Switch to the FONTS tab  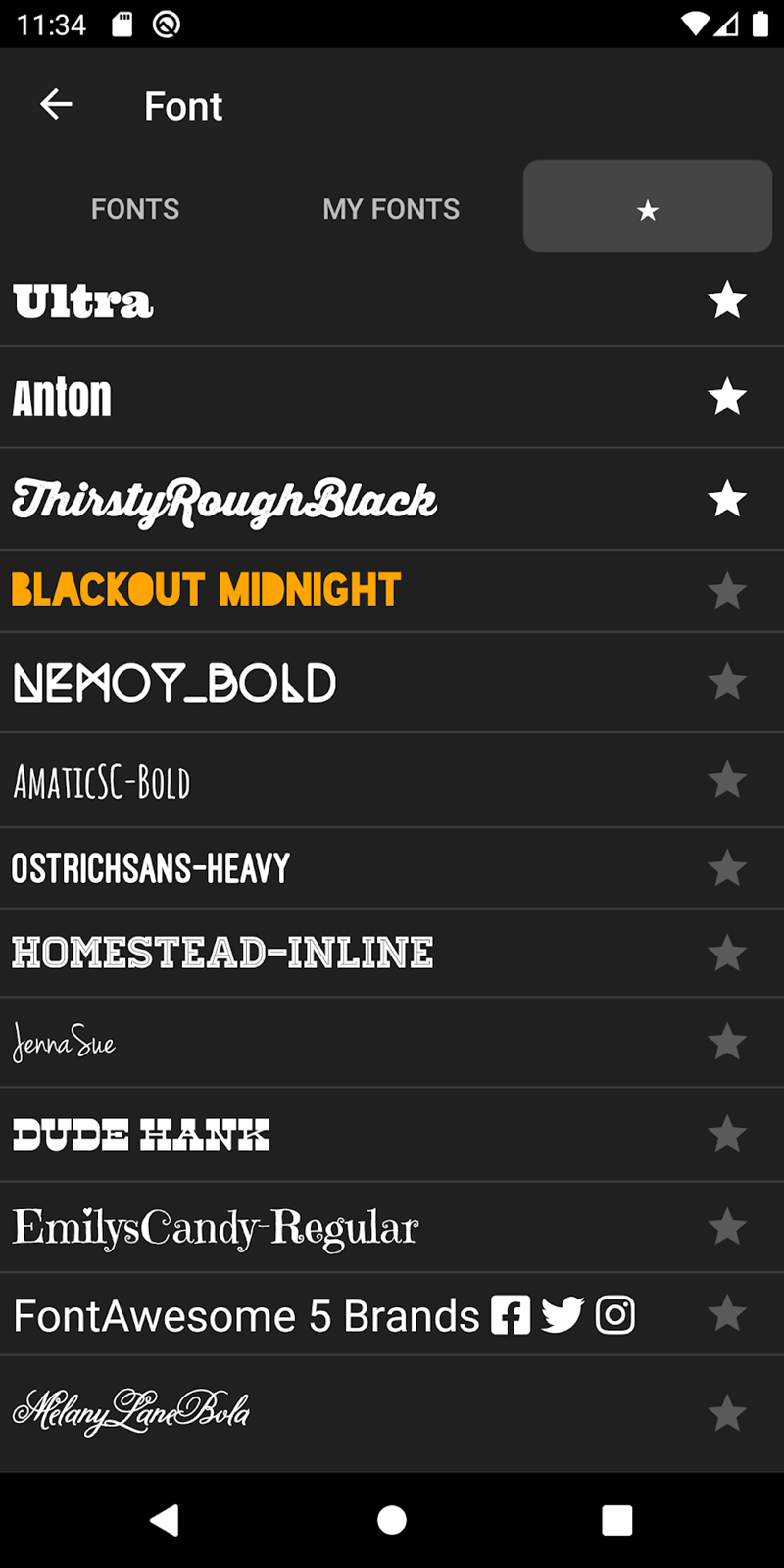click(135, 209)
